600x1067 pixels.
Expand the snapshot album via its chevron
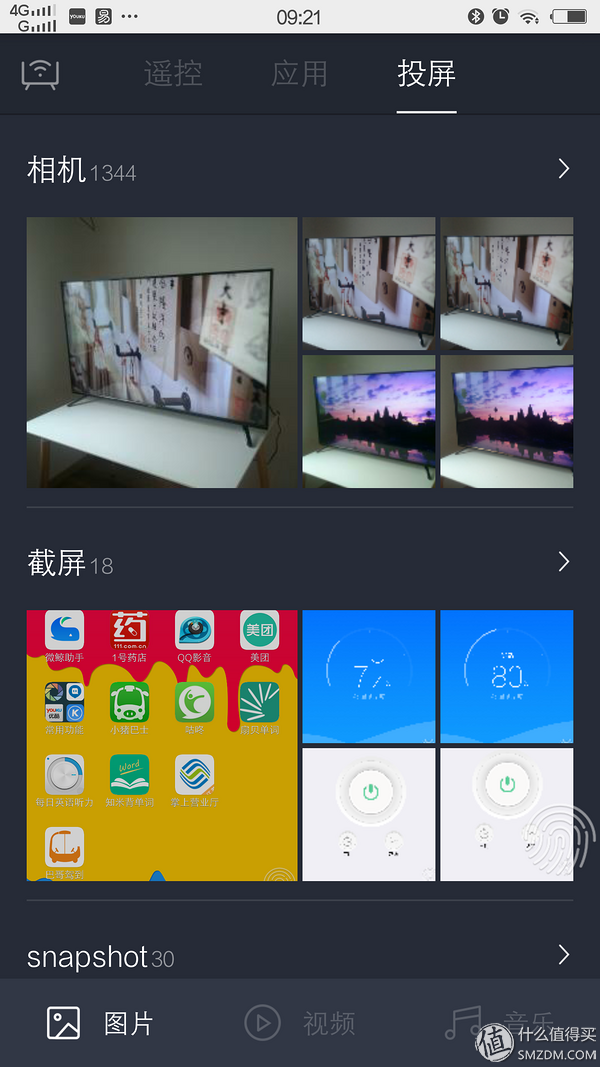click(563, 955)
